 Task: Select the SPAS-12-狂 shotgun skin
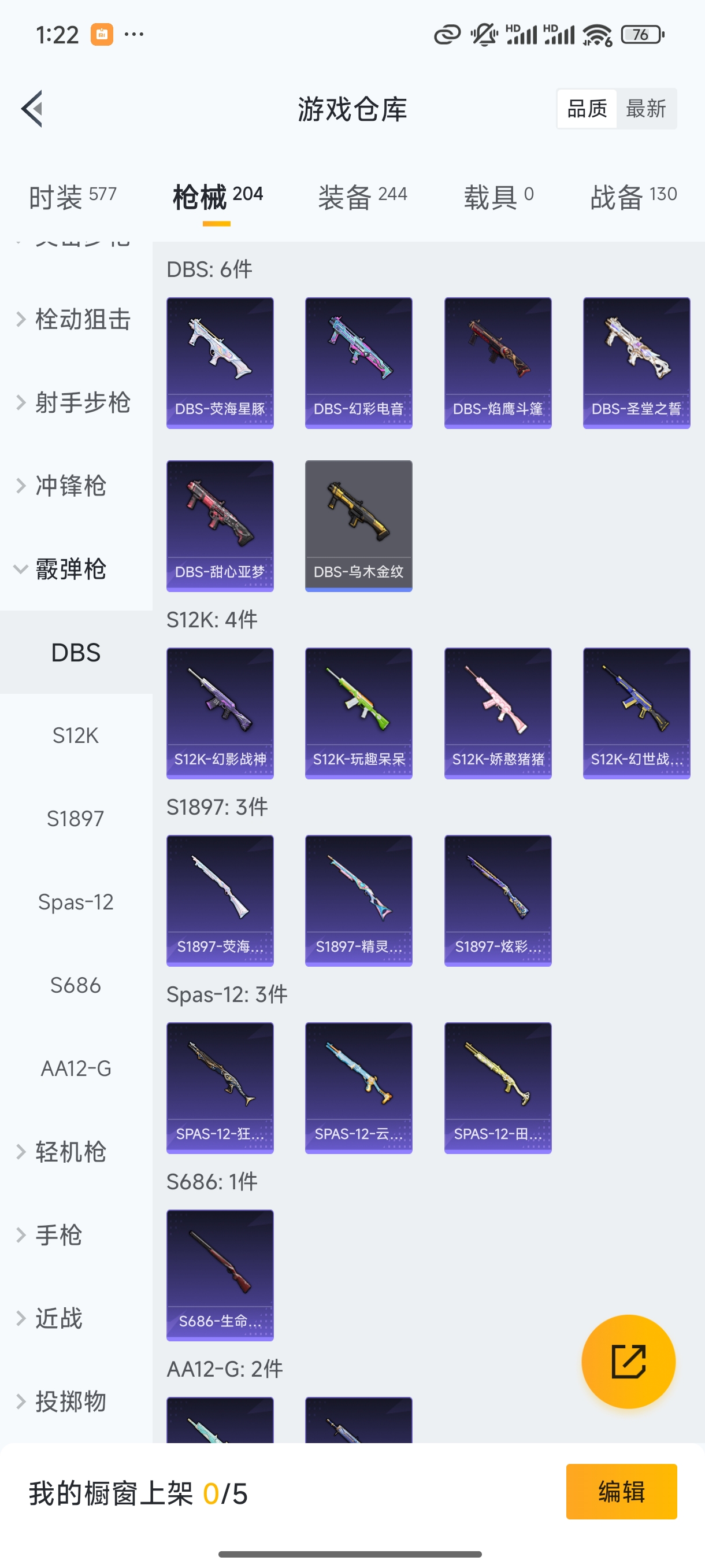click(x=220, y=1088)
